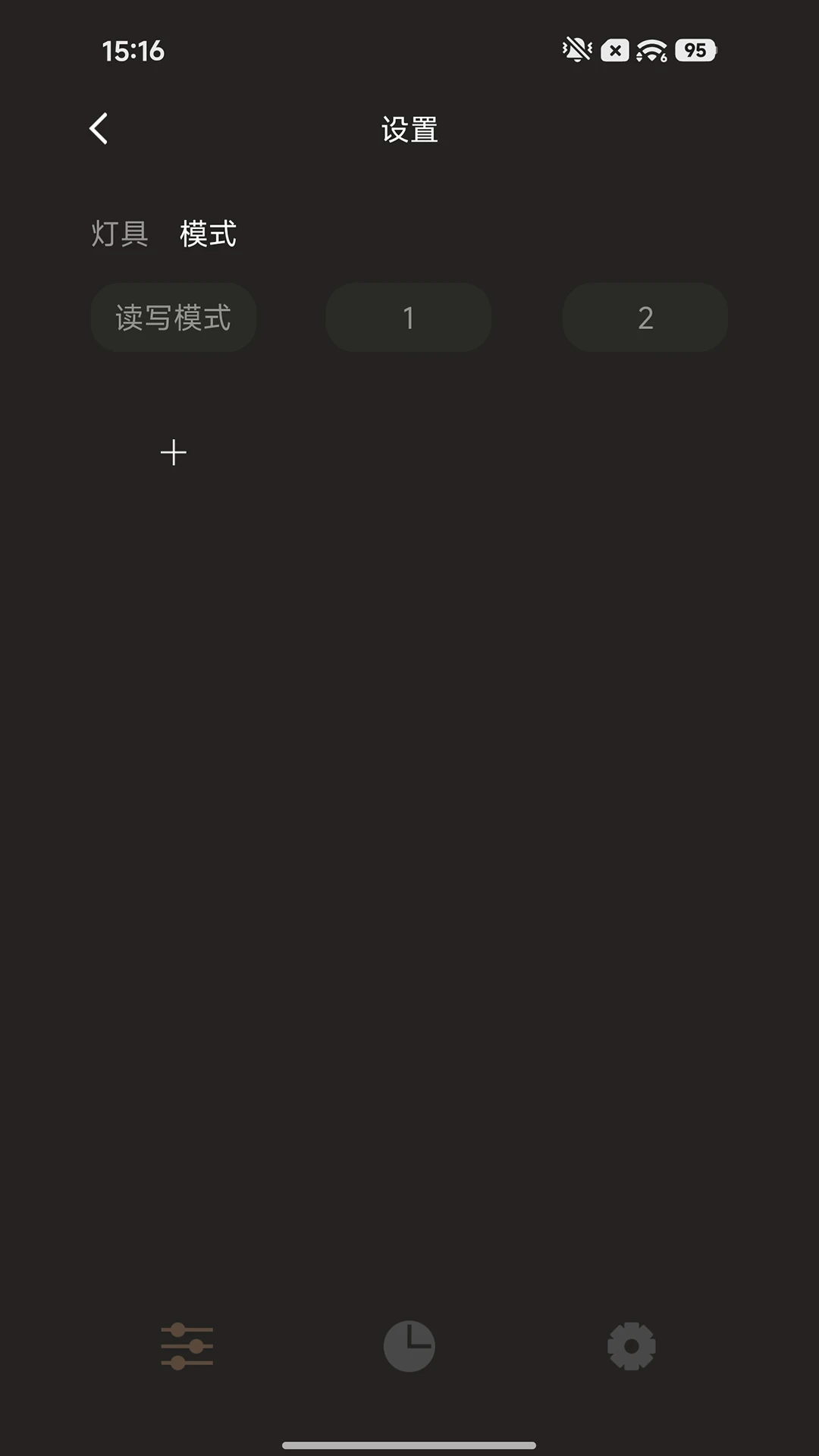Open the clock timer tab

coord(409,1346)
